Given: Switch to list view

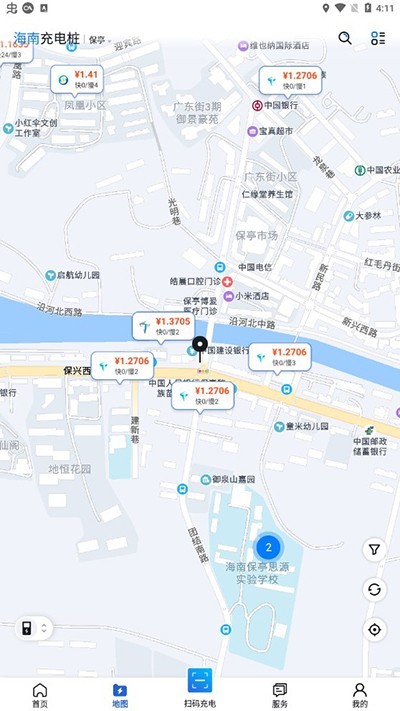Looking at the screenshot, I should 378,38.
